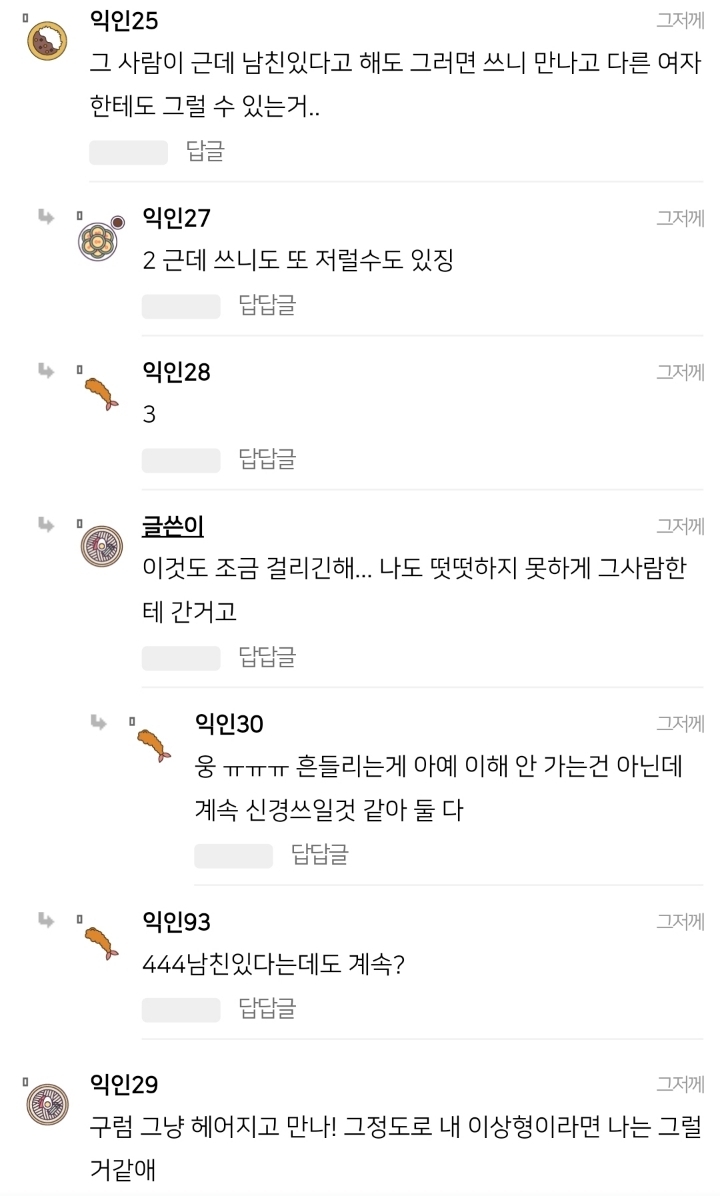Select the reply arrow next to 익인28
This screenshot has width=720, height=1196.
point(48,370)
